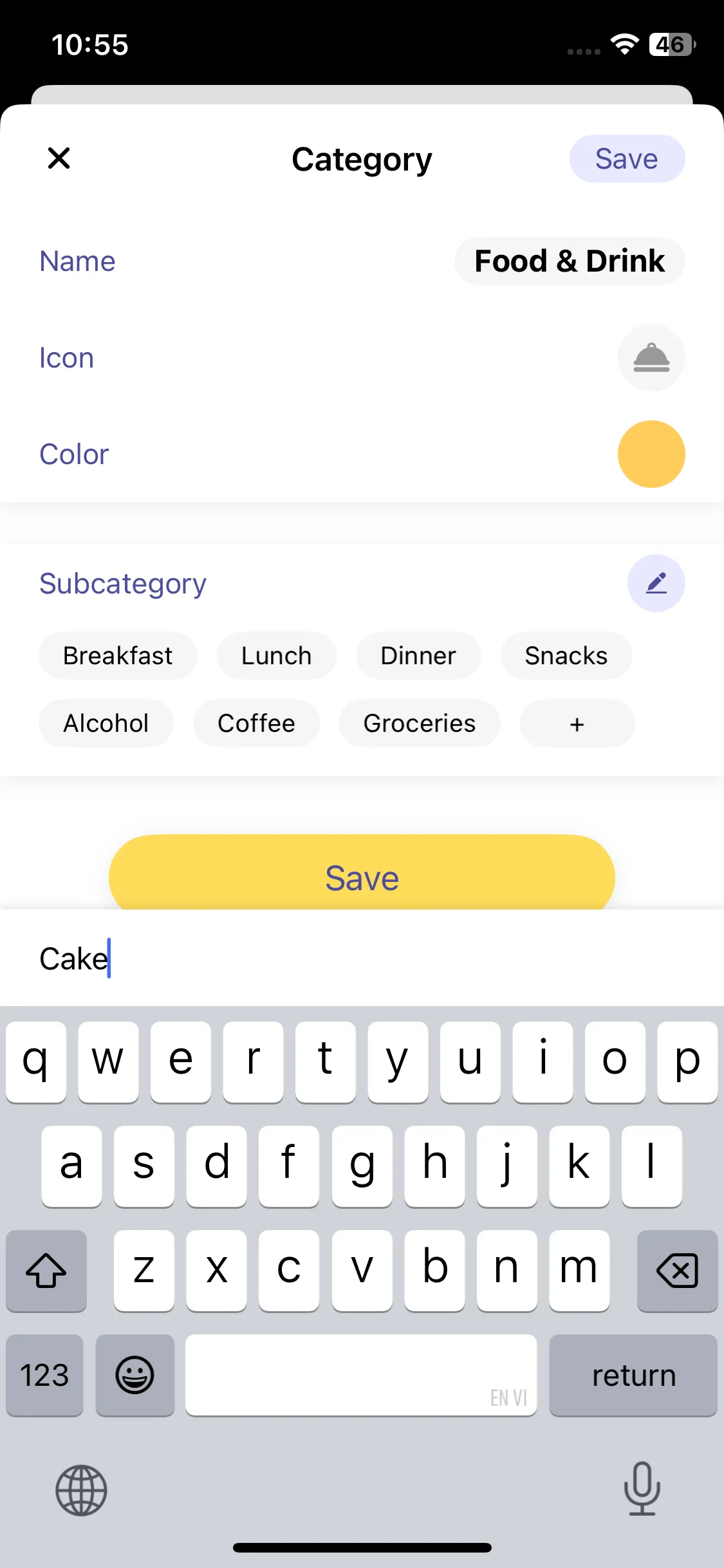724x1568 pixels.
Task: Select the Lunch subcategory chip
Action: point(276,656)
